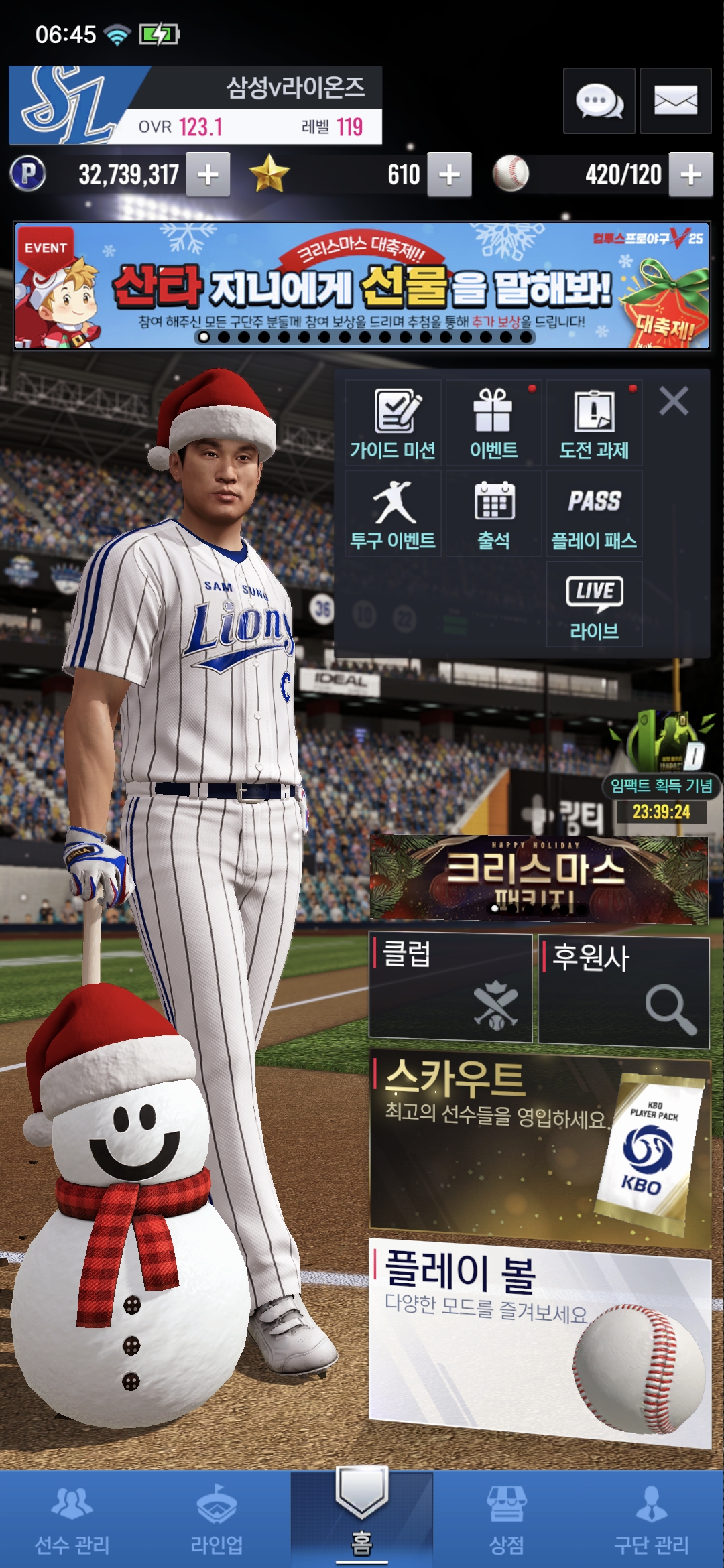This screenshot has height=1568, width=724.
Task: Open the 출석 attendance calendar
Action: pyautogui.click(x=493, y=514)
